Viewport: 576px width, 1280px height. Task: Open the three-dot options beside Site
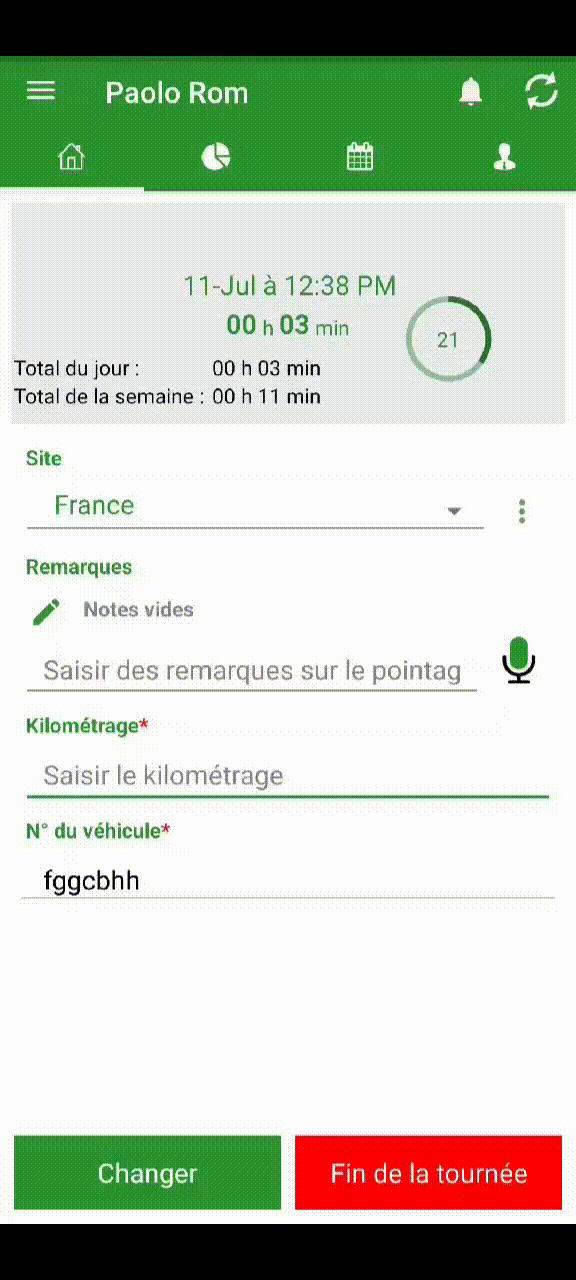pyautogui.click(x=522, y=511)
